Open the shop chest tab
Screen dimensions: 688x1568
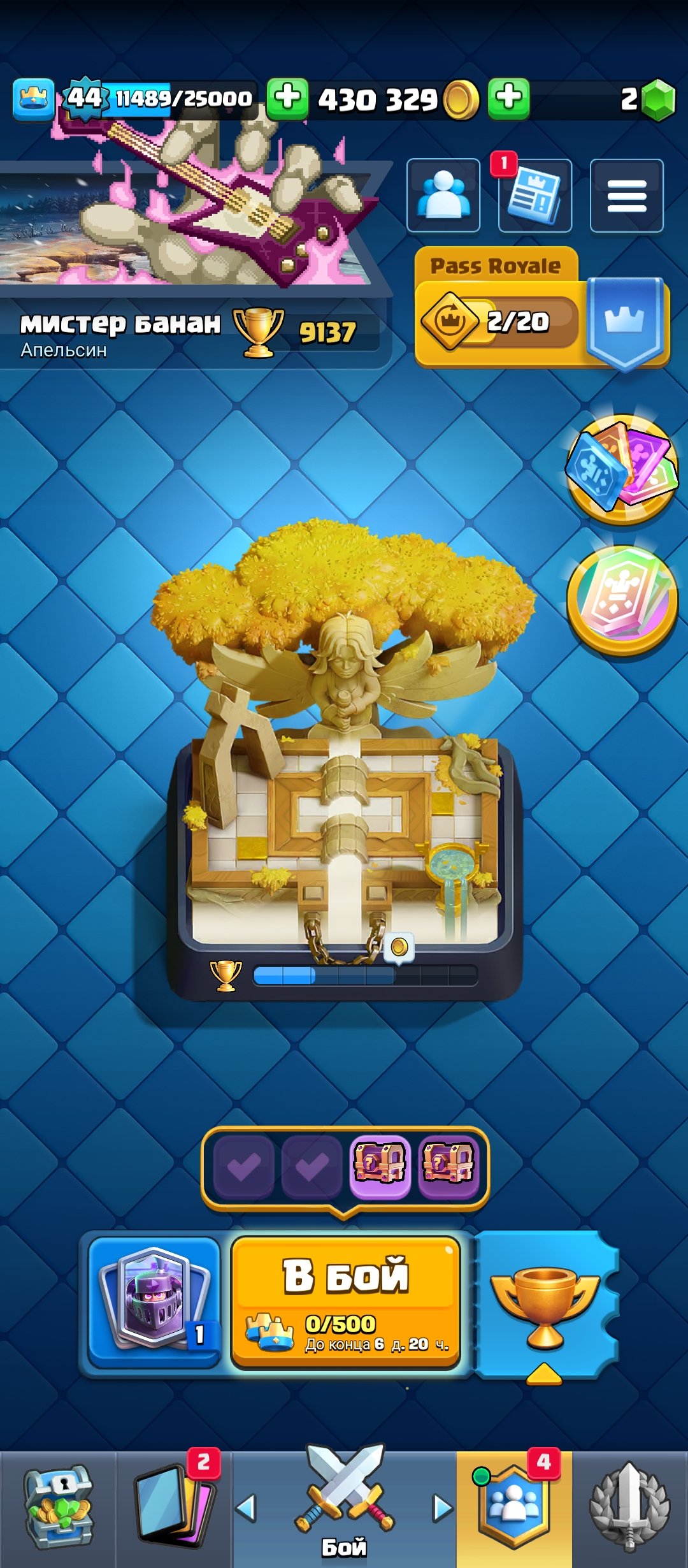(x=57, y=1509)
